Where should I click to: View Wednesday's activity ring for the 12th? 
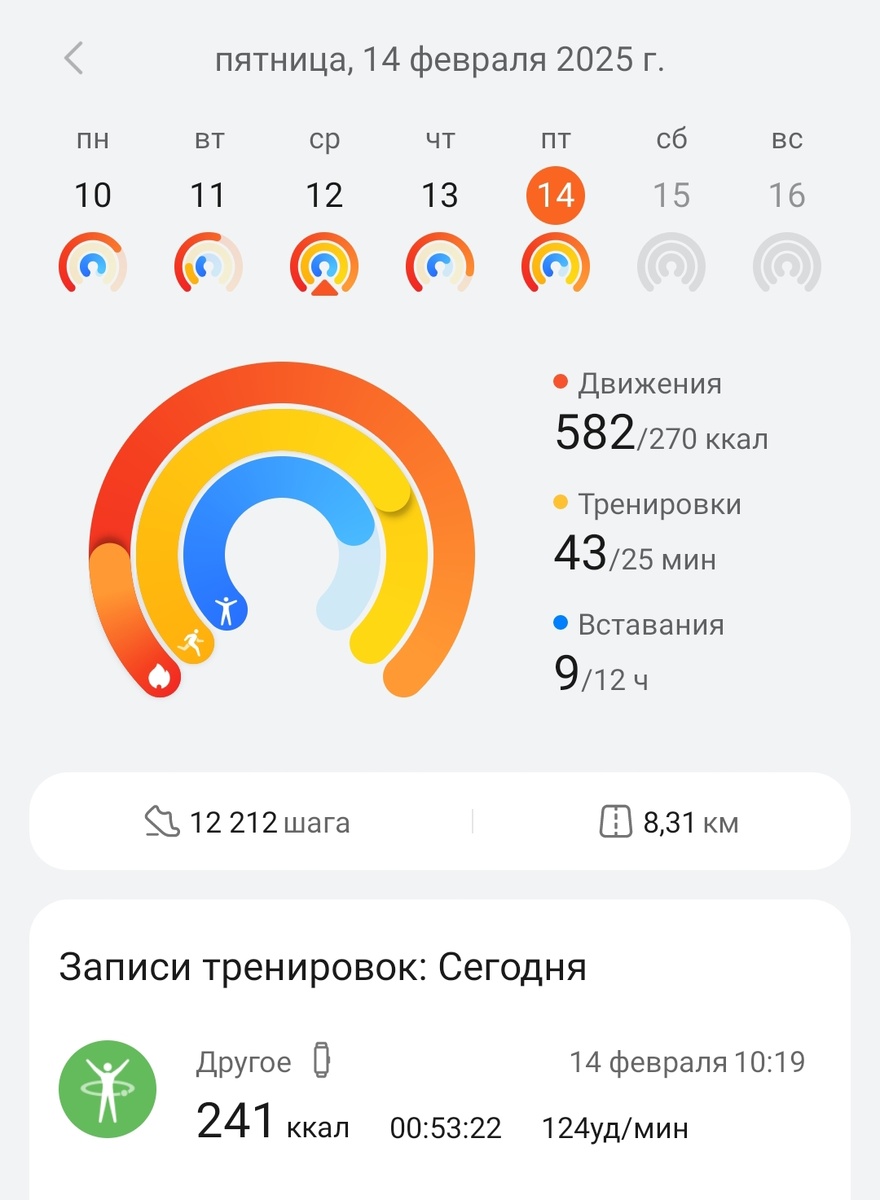coord(324,264)
